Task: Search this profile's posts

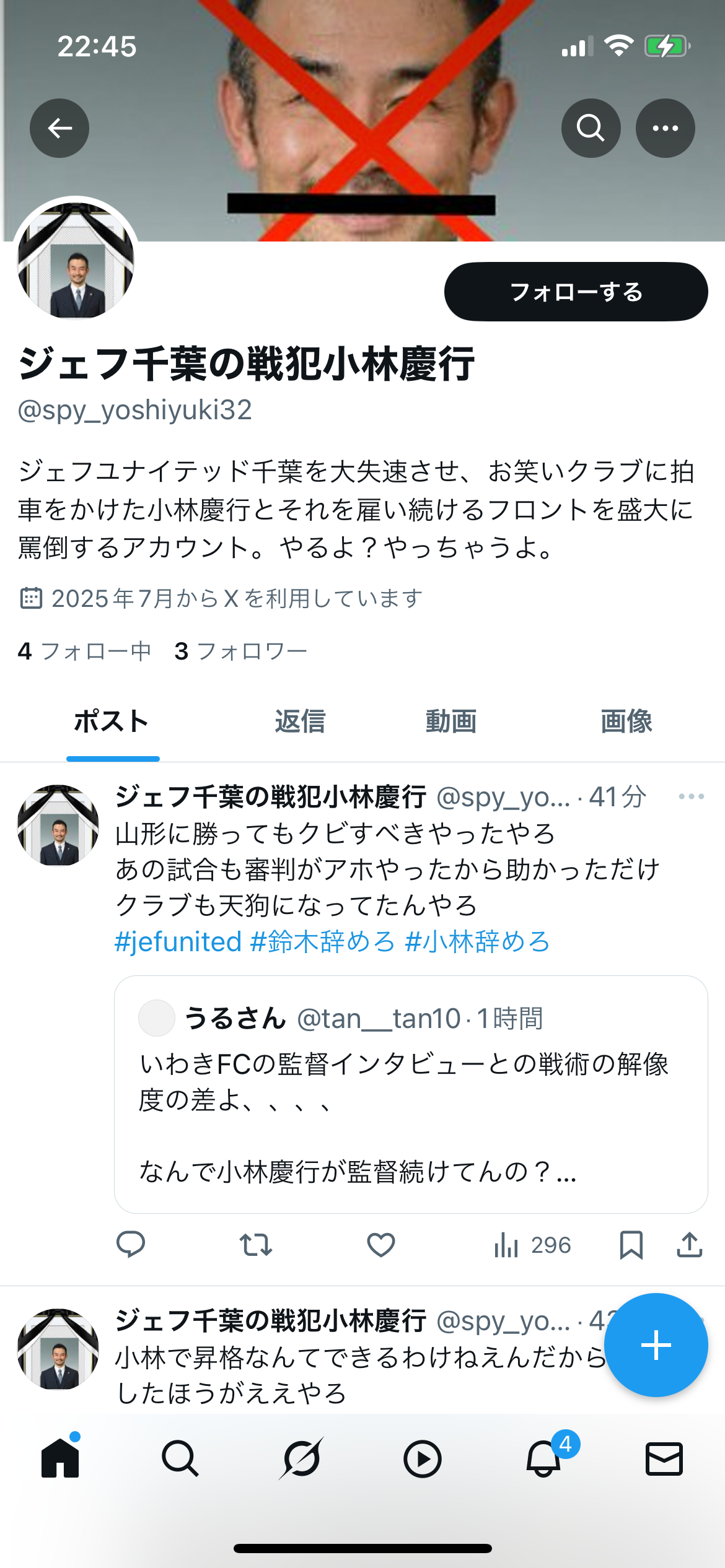Action: 591,128
